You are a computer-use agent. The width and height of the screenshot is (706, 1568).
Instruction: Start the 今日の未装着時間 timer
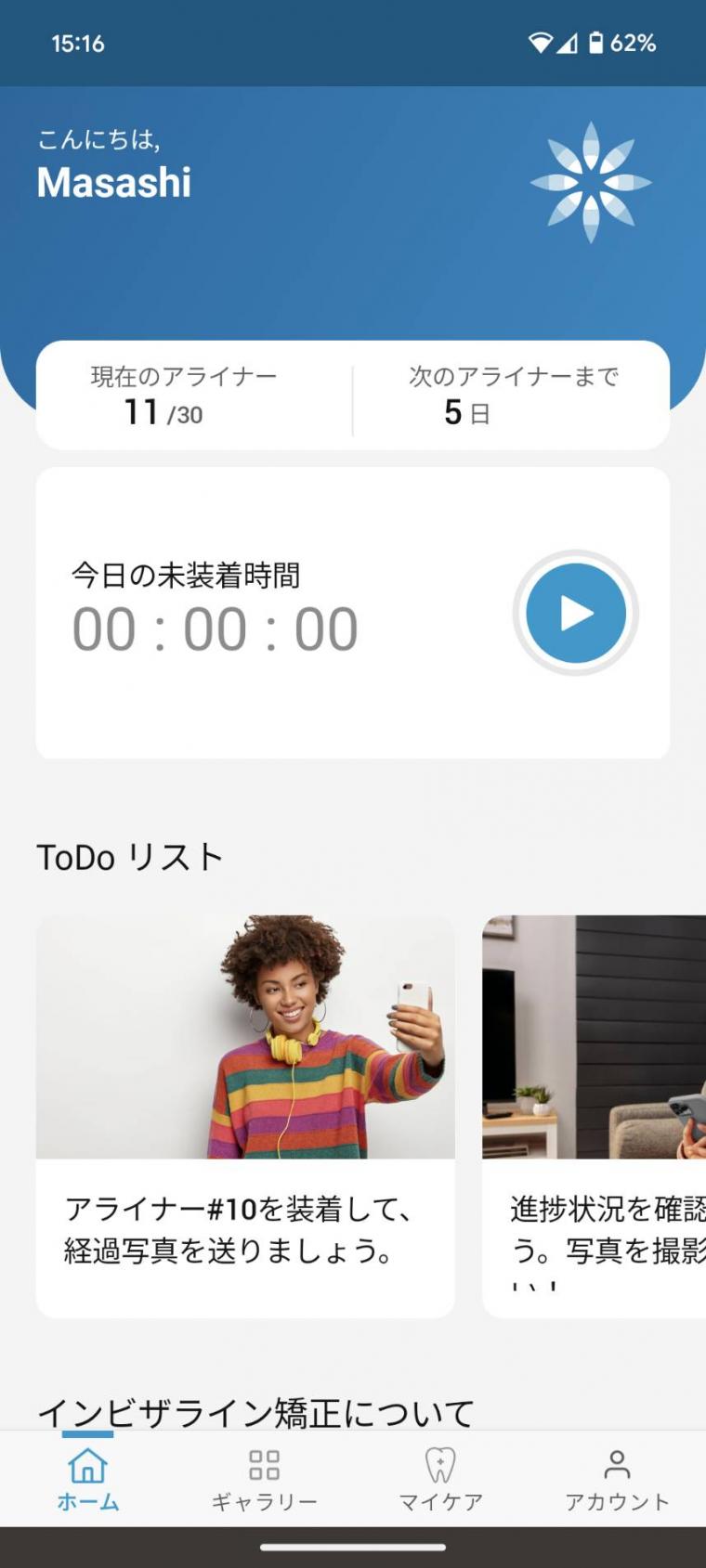point(575,613)
